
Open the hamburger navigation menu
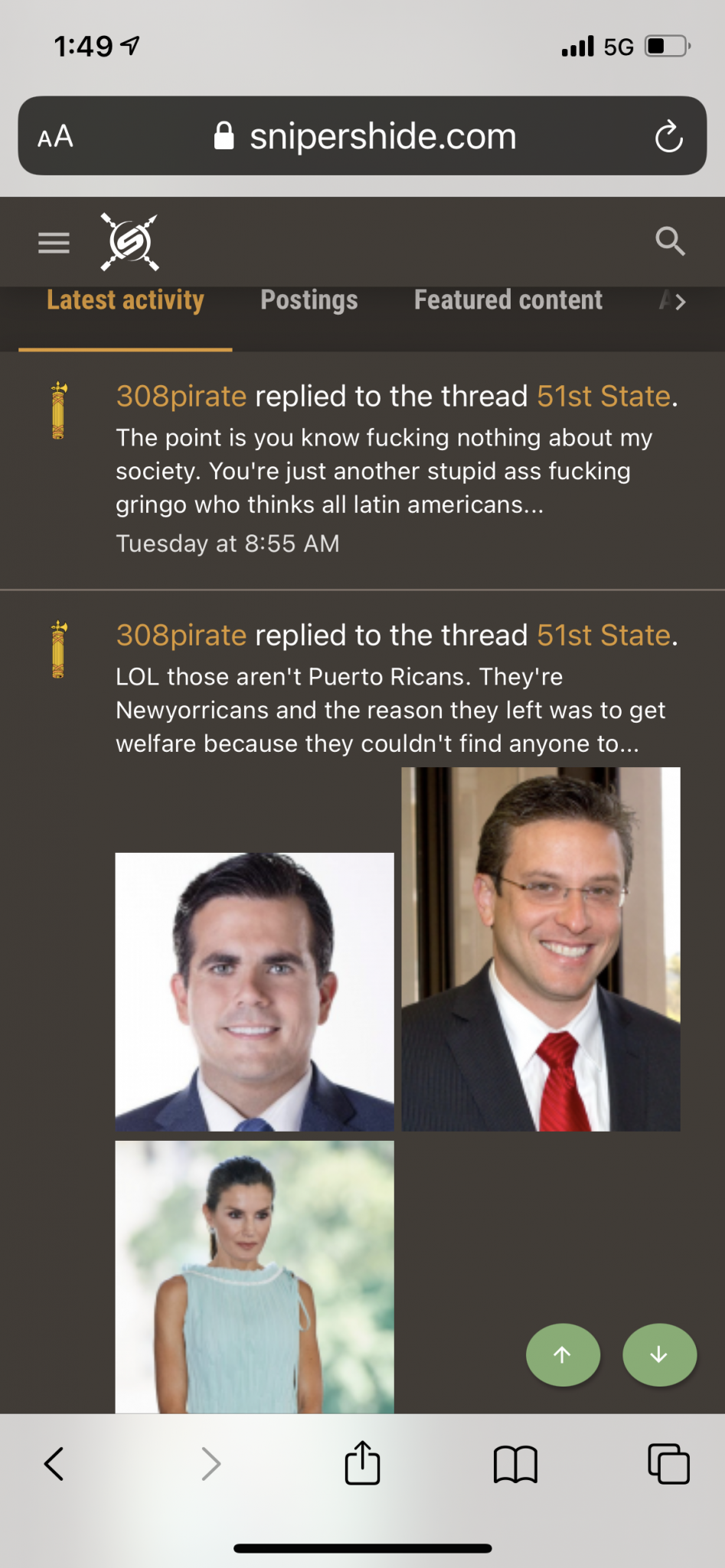54,243
